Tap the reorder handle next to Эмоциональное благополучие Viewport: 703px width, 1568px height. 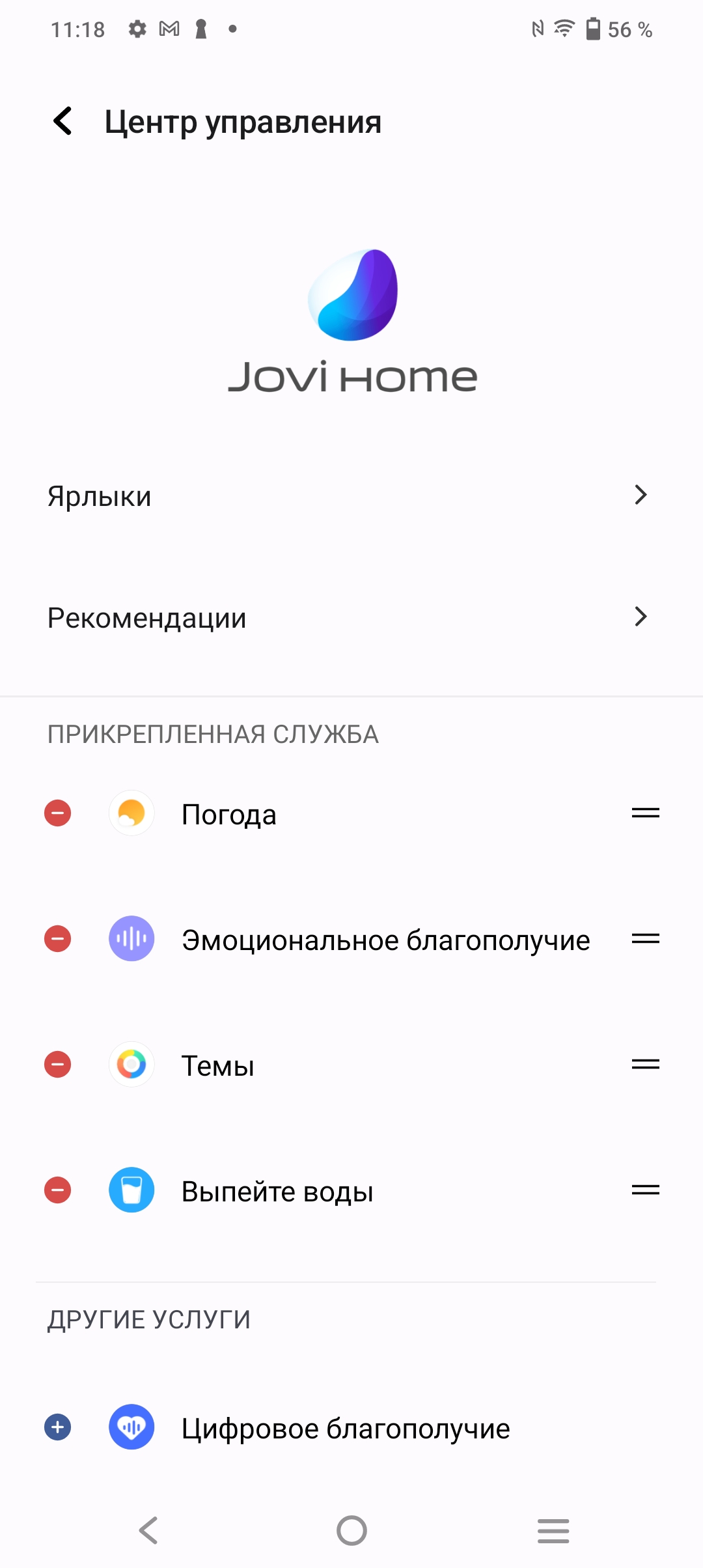(x=645, y=939)
